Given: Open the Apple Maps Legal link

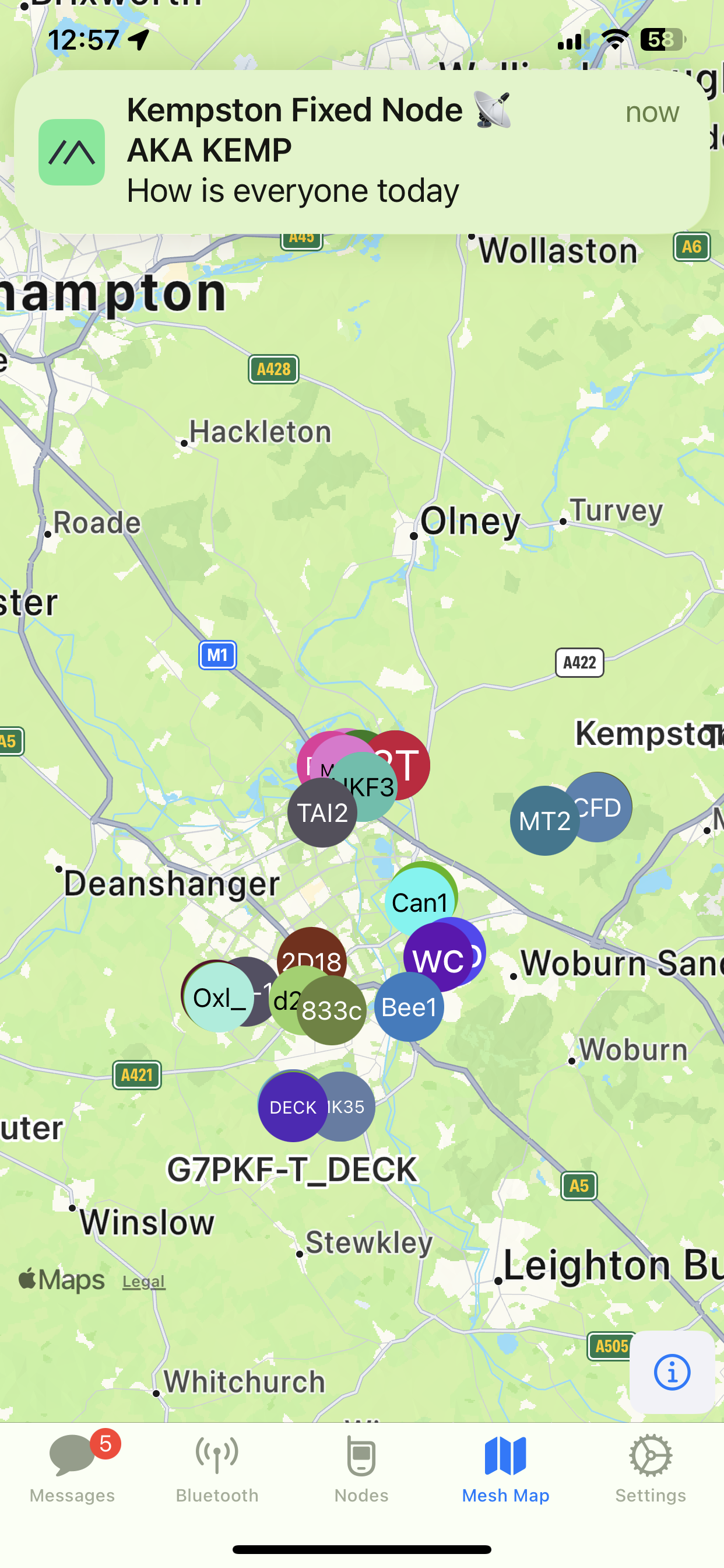Looking at the screenshot, I should (x=143, y=1282).
